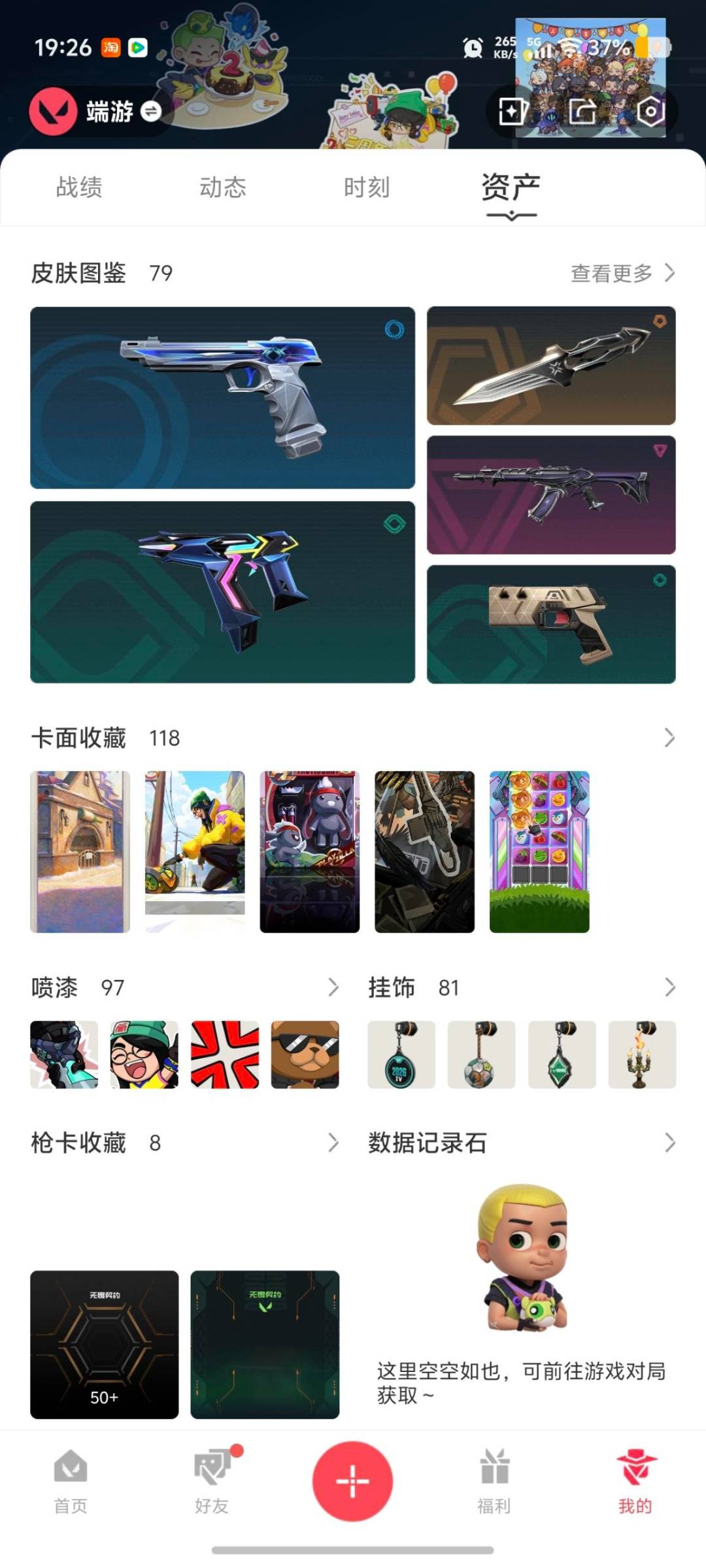Screen dimensions: 706x1568
Task: Tap the share icon in header
Action: click(582, 112)
